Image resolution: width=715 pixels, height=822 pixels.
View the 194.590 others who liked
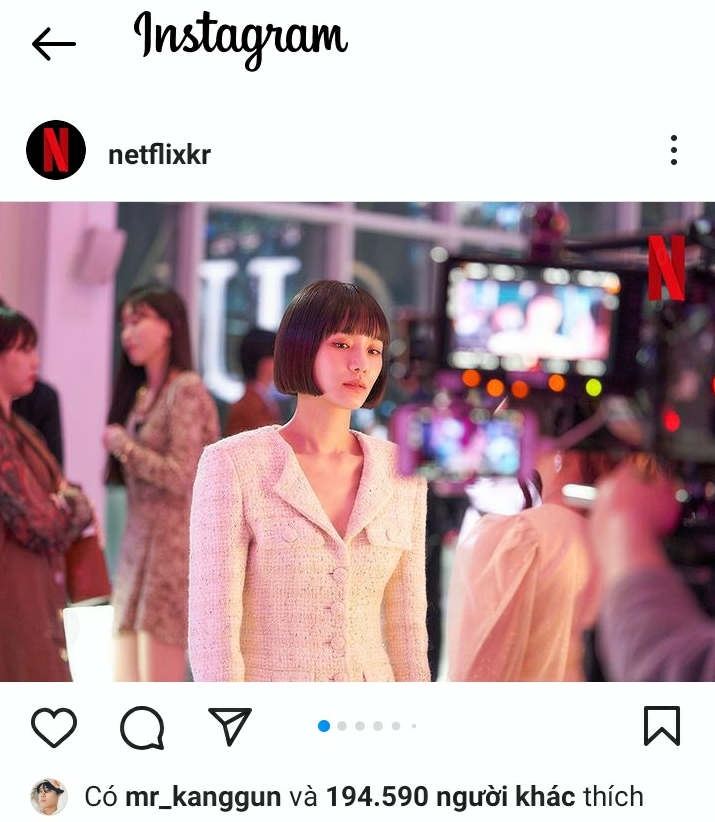click(450, 797)
